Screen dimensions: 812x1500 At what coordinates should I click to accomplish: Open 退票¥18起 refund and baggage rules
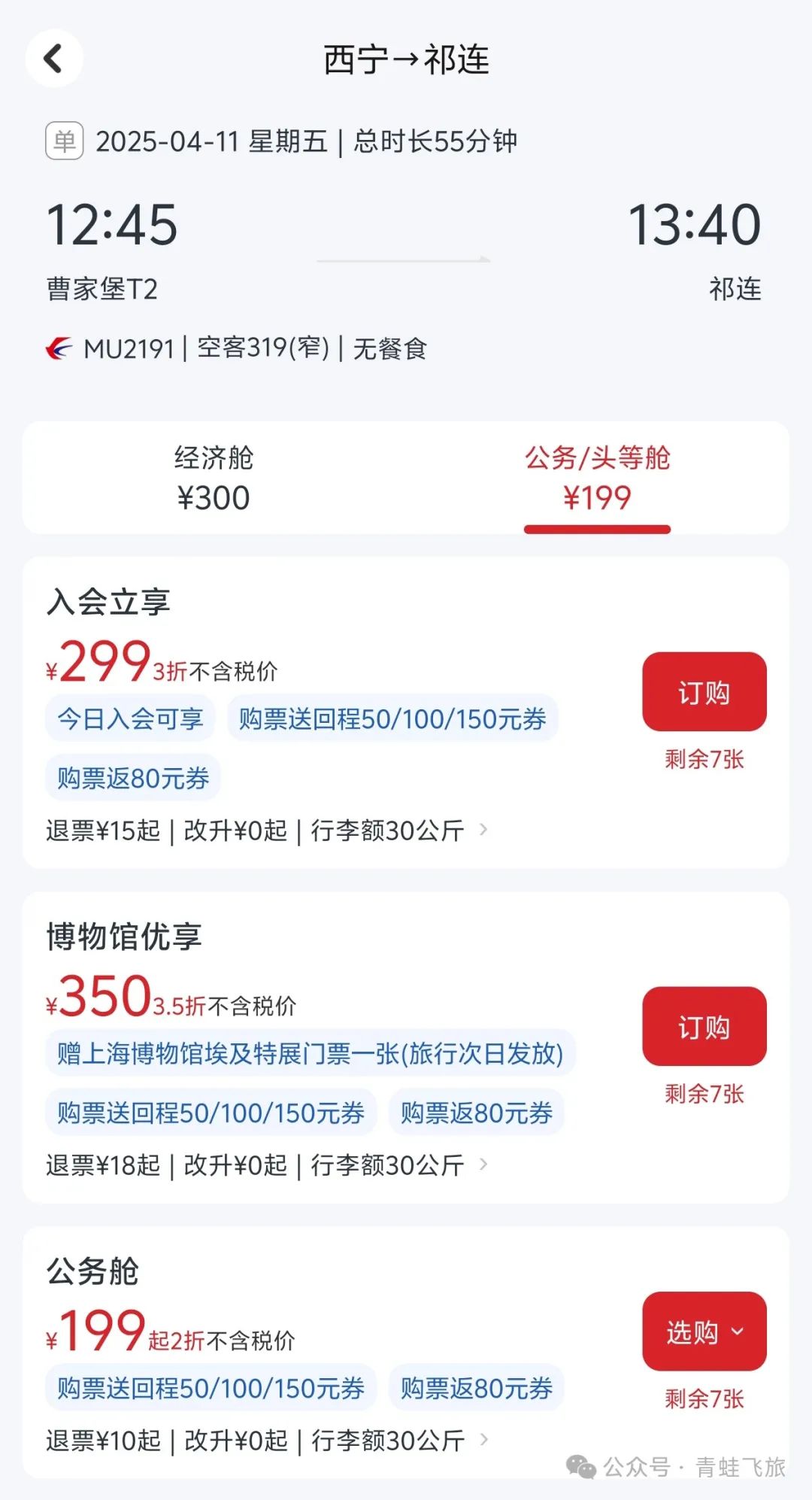267,1165
